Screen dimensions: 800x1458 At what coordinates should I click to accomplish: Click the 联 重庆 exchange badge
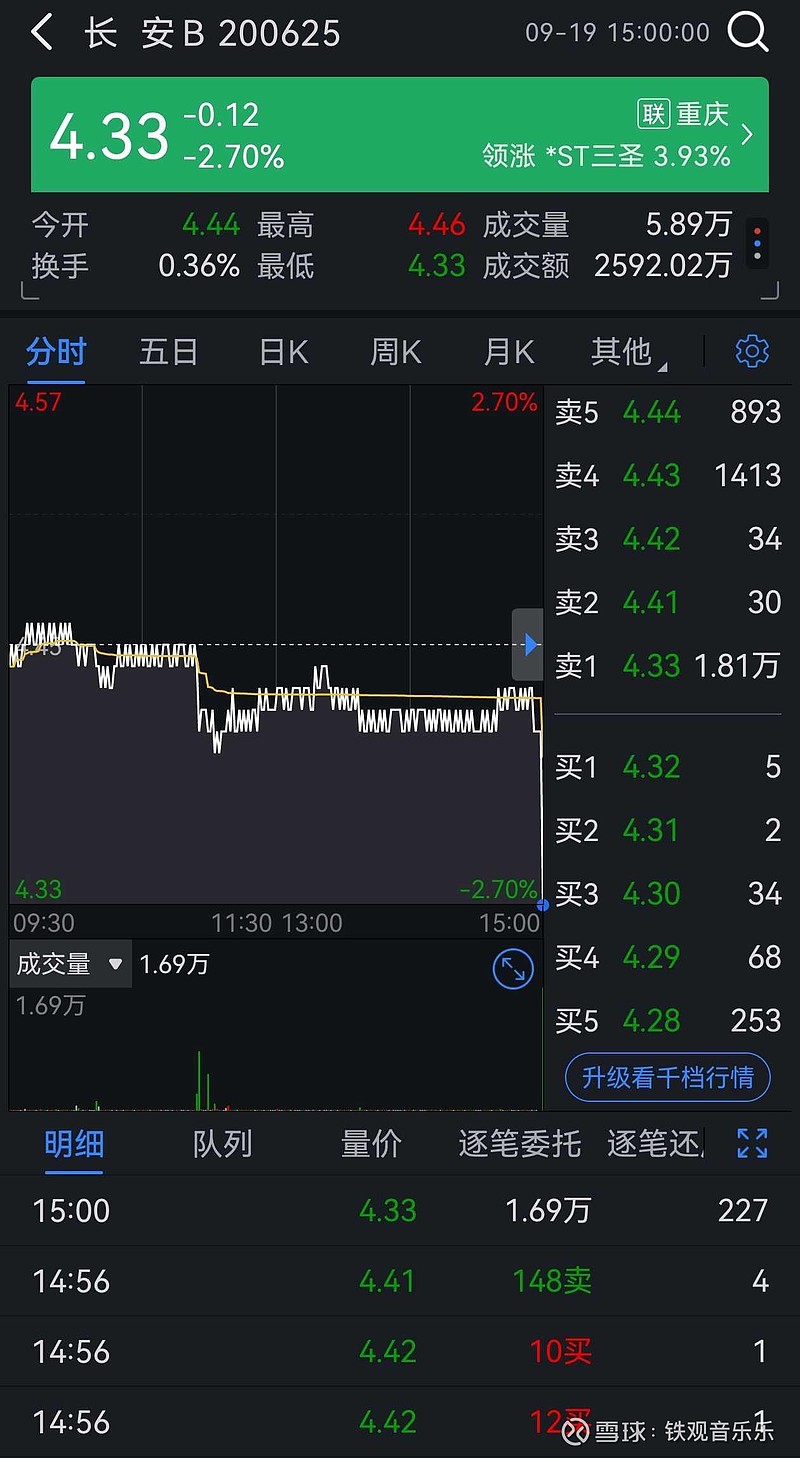pyautogui.click(x=682, y=113)
